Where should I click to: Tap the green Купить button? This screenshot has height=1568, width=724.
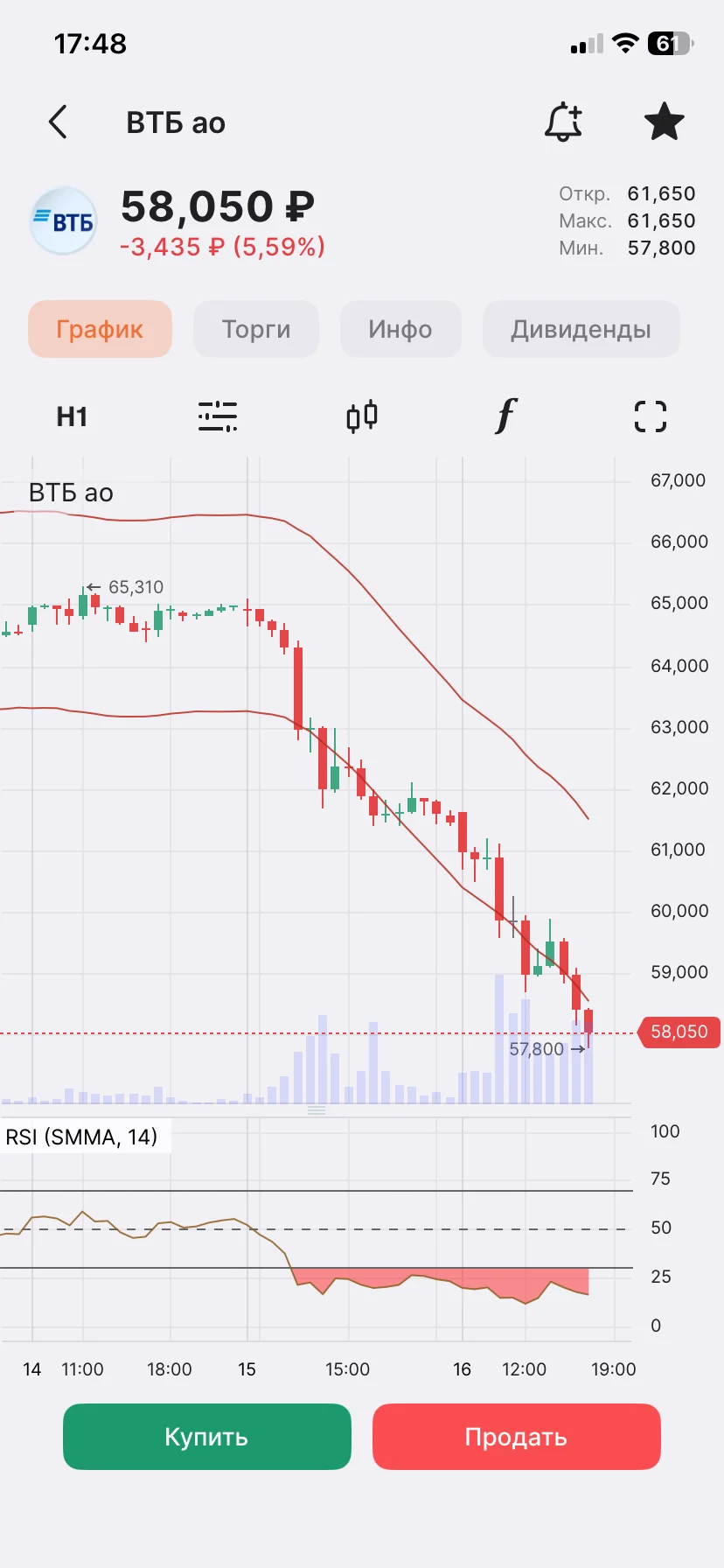click(207, 1437)
